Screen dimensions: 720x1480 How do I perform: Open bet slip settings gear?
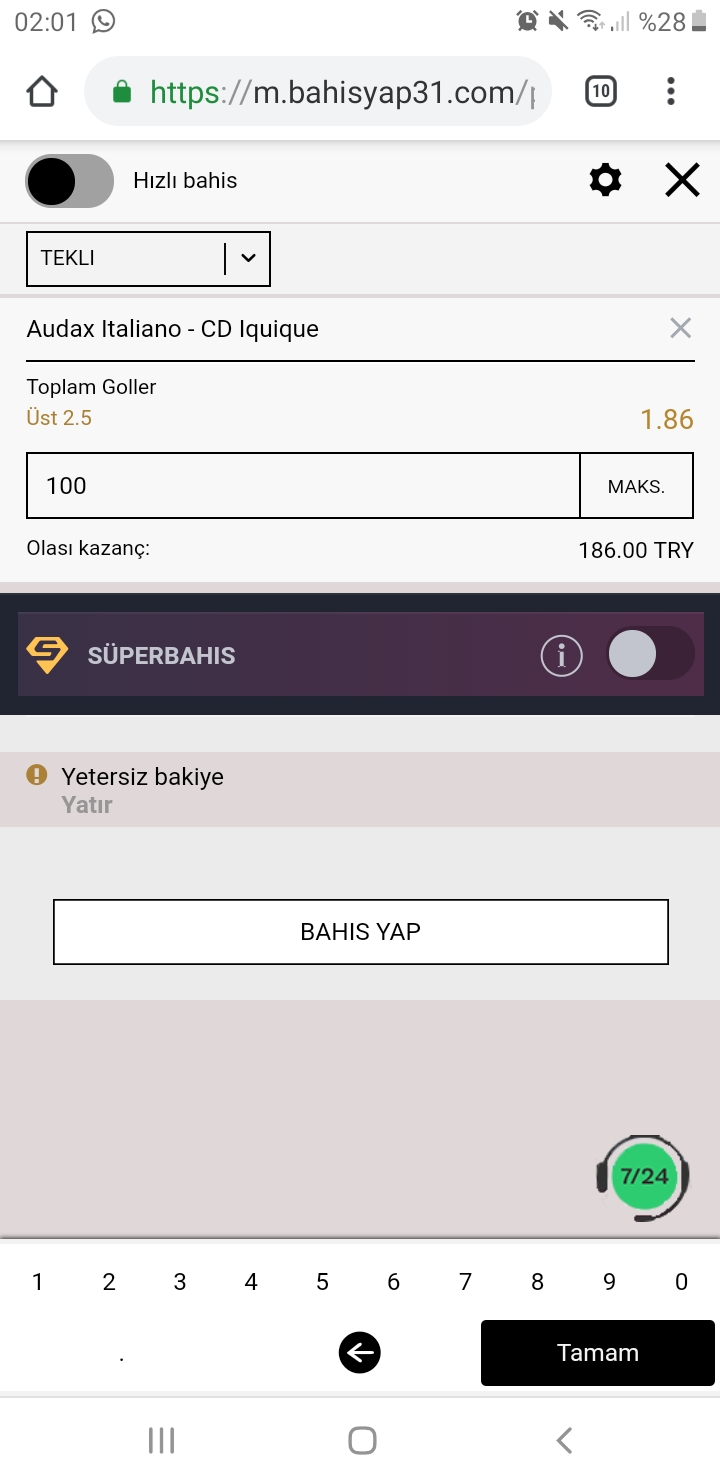[605, 181]
